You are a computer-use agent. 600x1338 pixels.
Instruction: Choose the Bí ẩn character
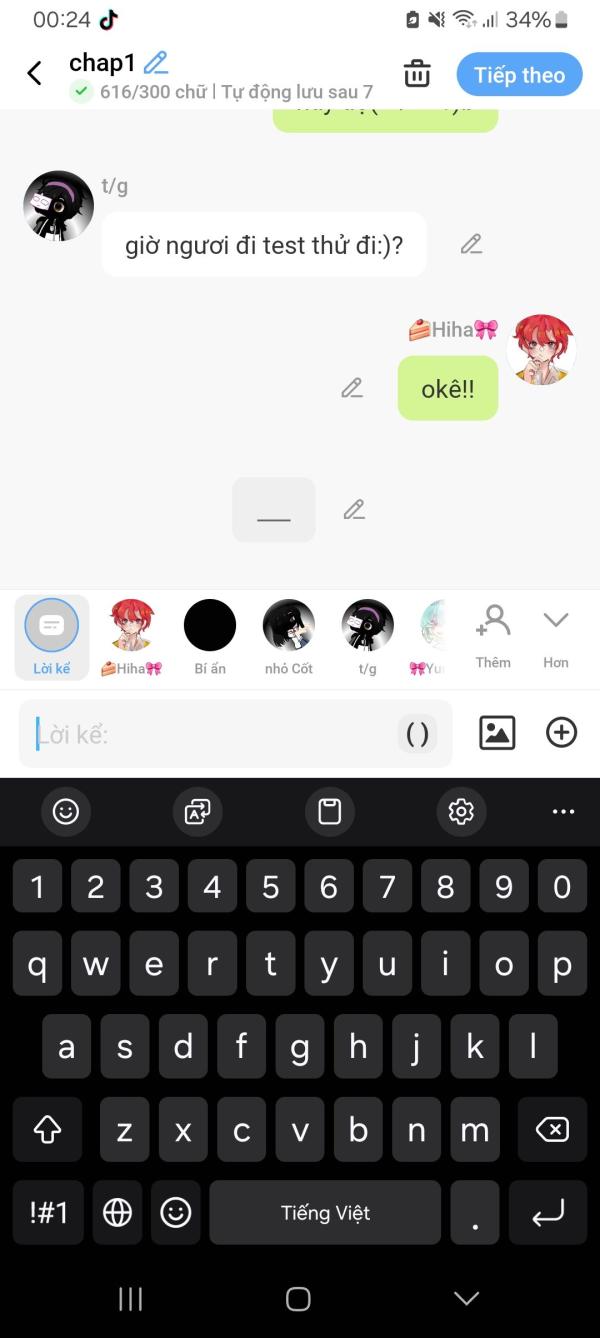pos(210,636)
